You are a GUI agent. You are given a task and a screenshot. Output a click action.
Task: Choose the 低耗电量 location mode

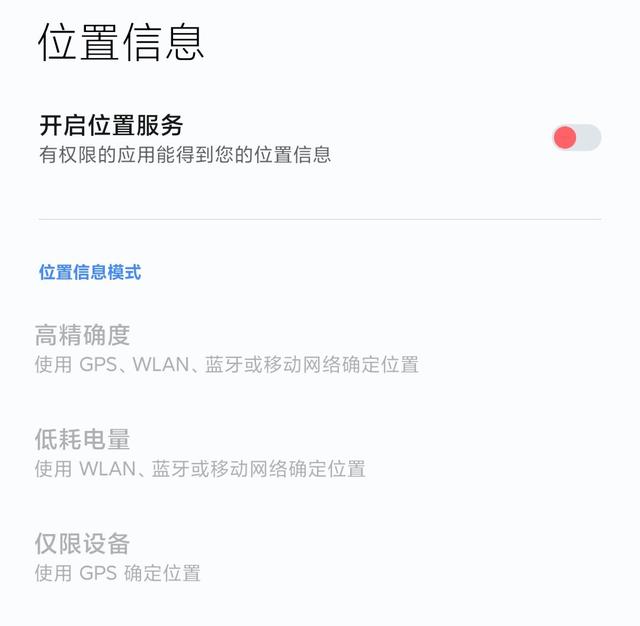point(200,453)
